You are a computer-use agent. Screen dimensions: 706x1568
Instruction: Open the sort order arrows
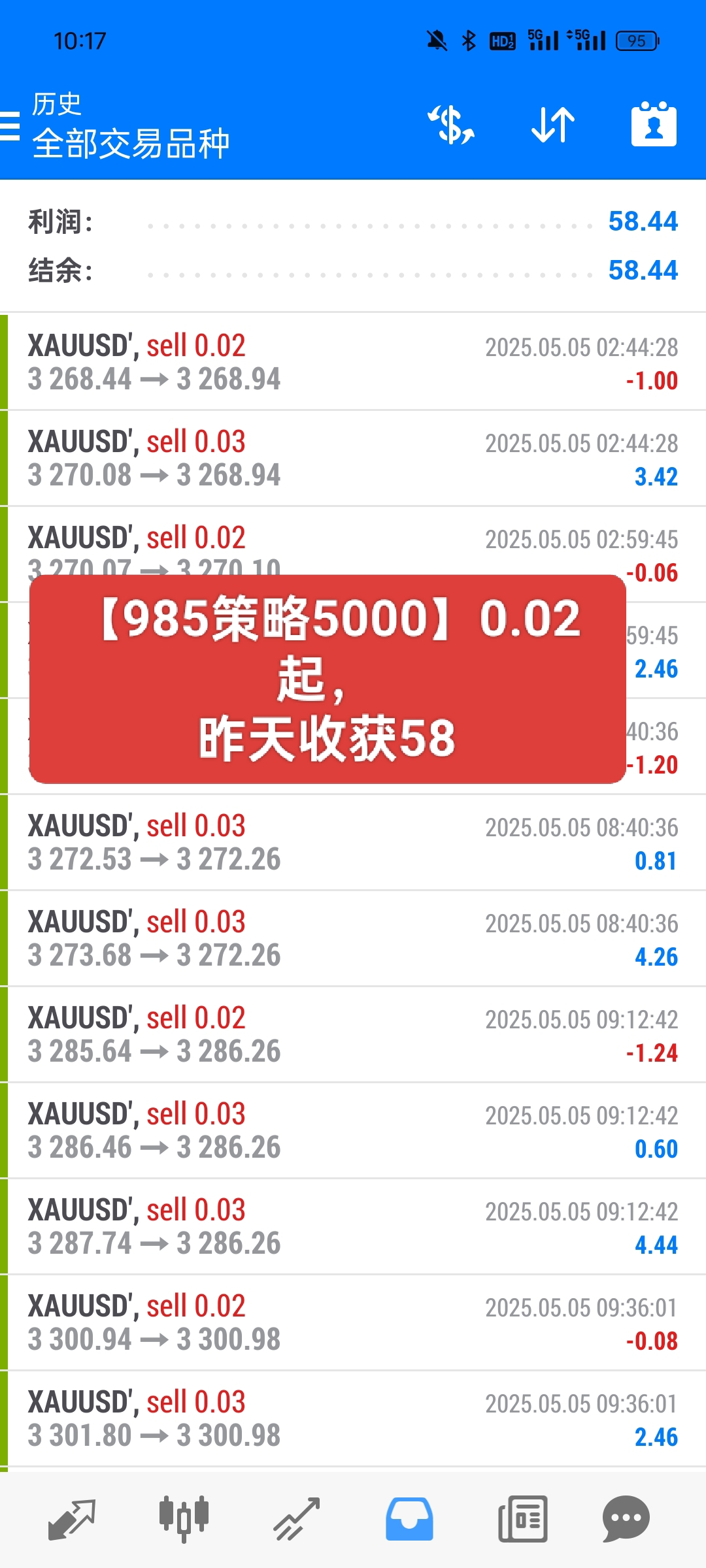[x=553, y=124]
